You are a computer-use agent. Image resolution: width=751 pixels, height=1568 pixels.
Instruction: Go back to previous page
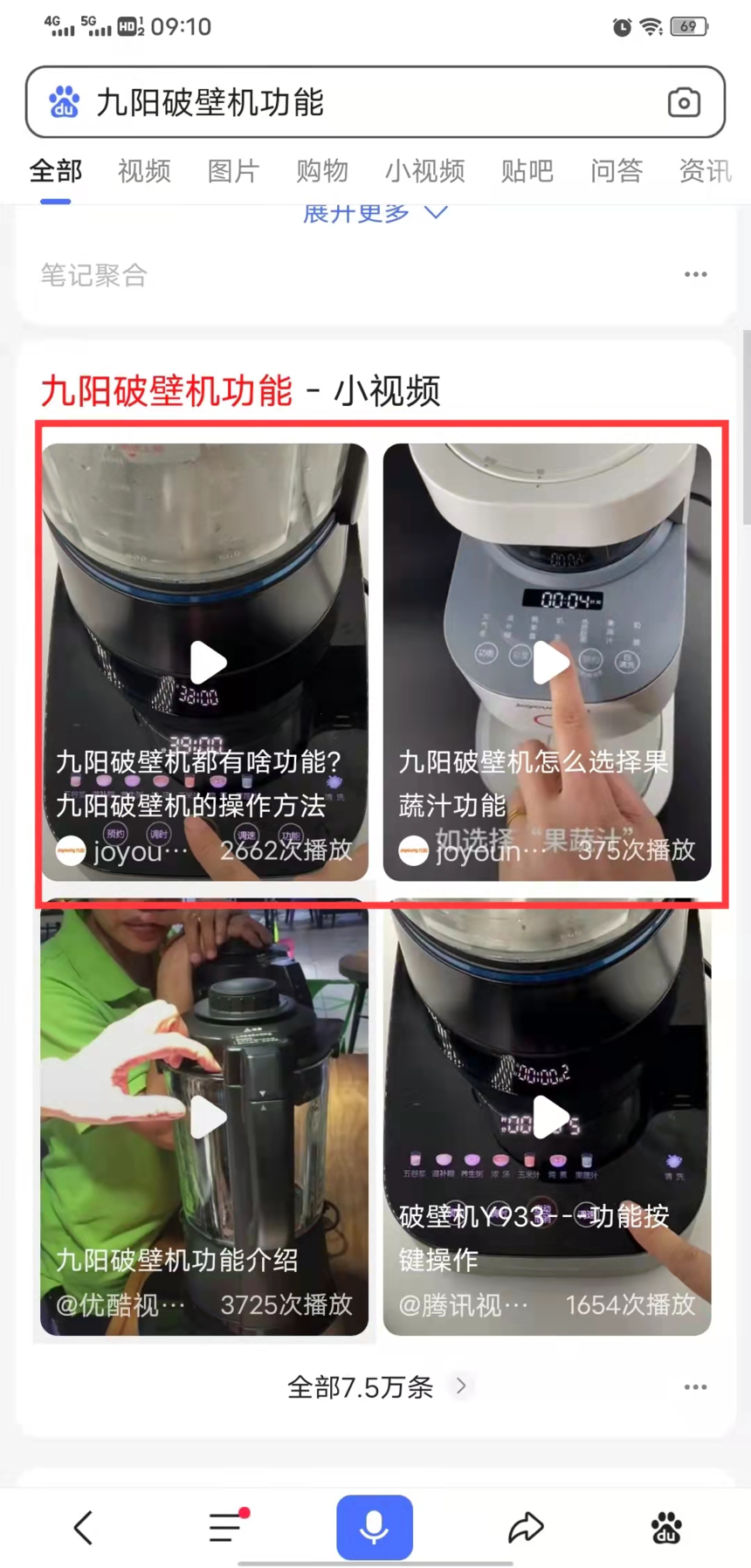pyautogui.click(x=84, y=1528)
